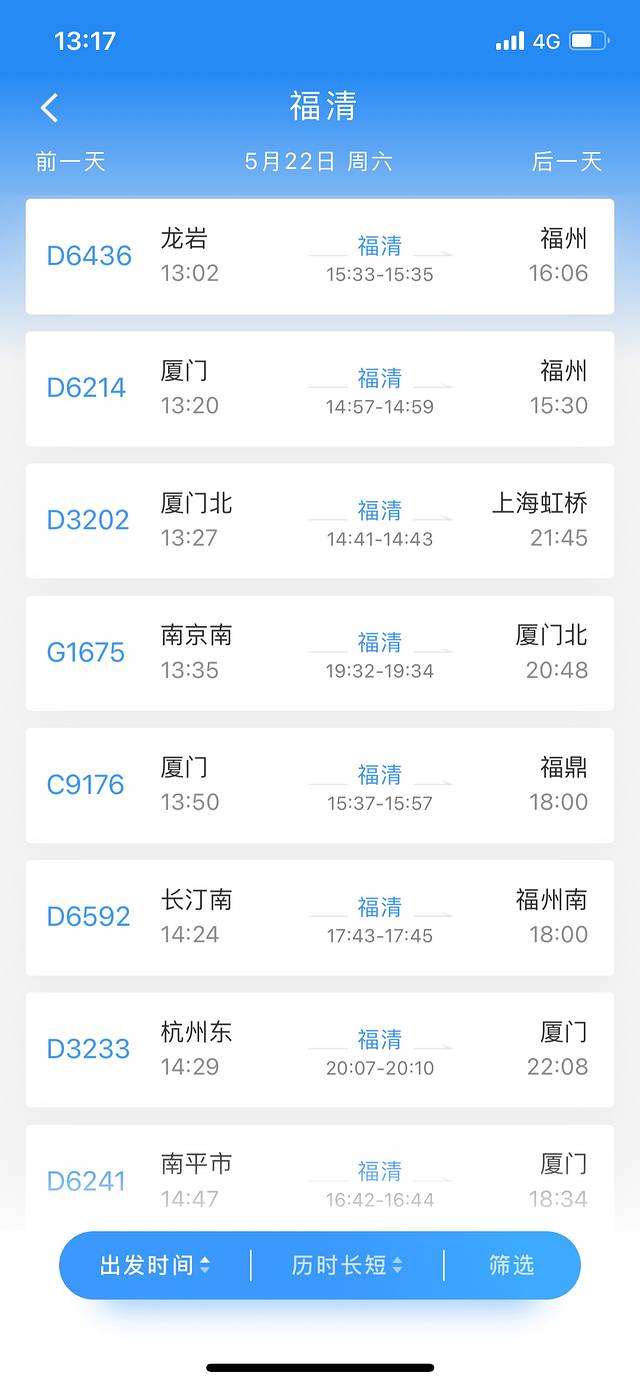640x1385 pixels.
Task: Go back using the top-left arrow
Action: (50, 107)
